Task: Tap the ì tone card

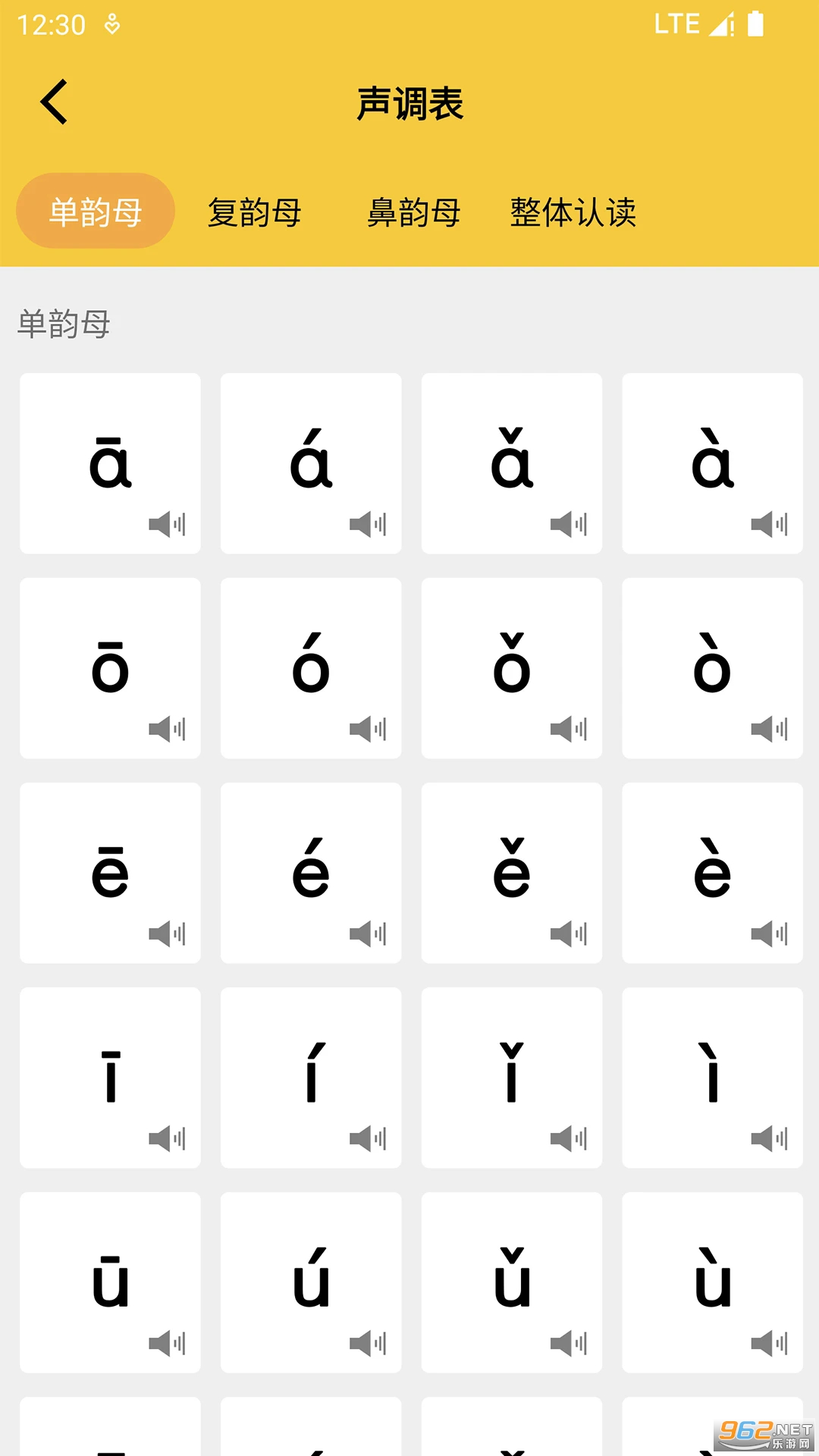Action: pos(712,1078)
